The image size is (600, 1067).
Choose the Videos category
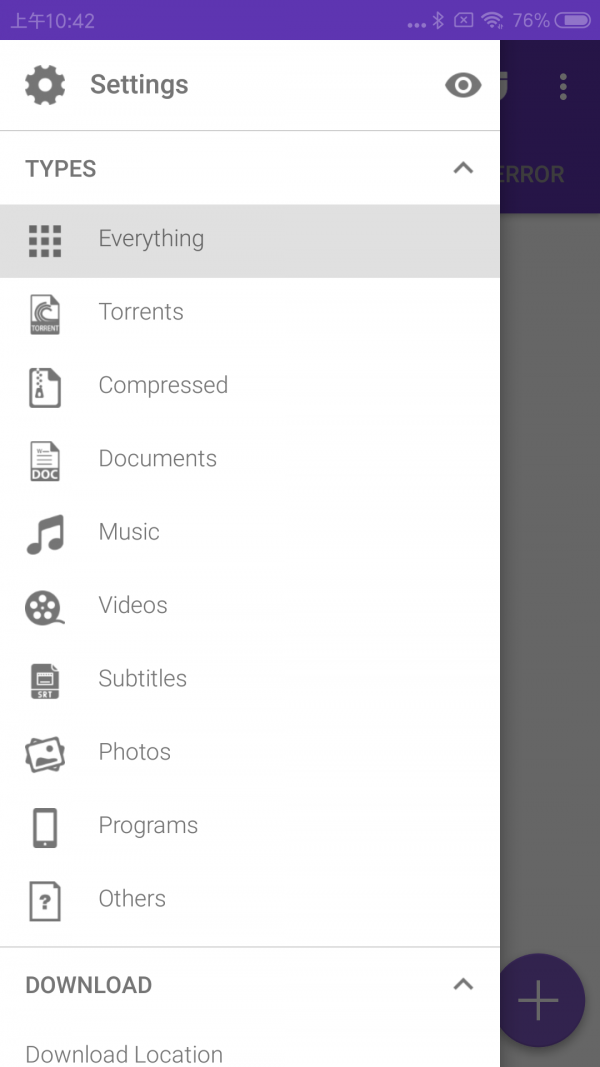[x=132, y=605]
